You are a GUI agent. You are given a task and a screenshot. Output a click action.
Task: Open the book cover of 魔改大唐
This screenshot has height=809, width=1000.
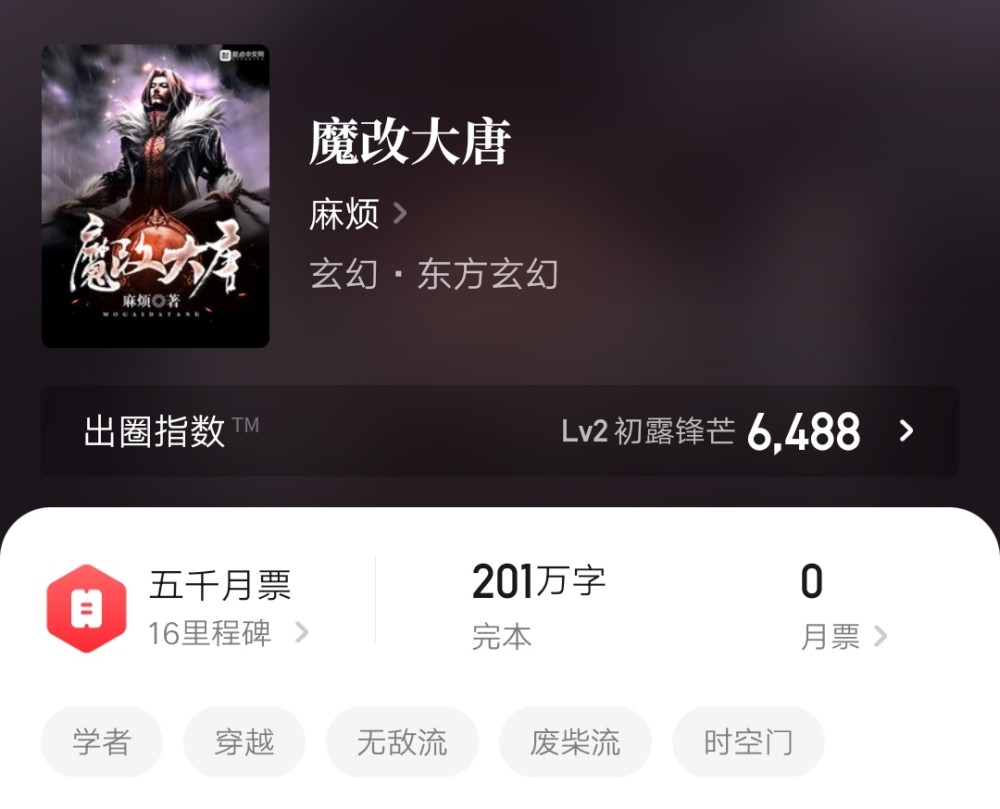coord(155,196)
